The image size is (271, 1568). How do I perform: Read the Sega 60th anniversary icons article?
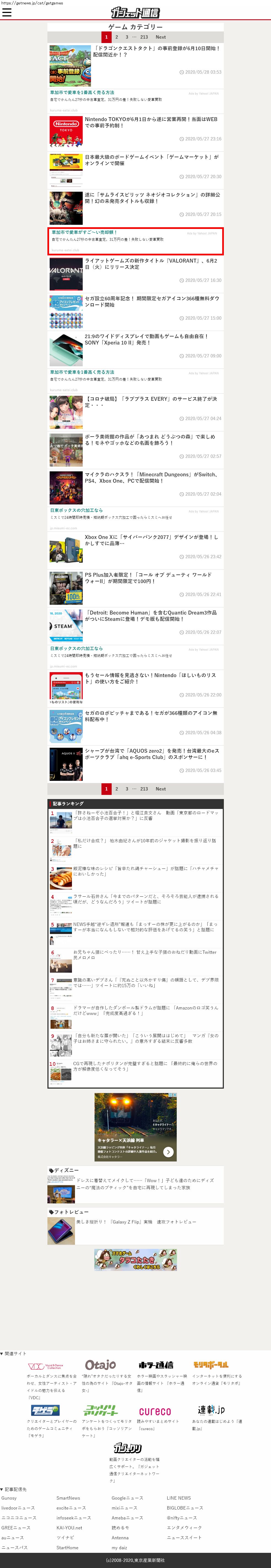click(152, 301)
